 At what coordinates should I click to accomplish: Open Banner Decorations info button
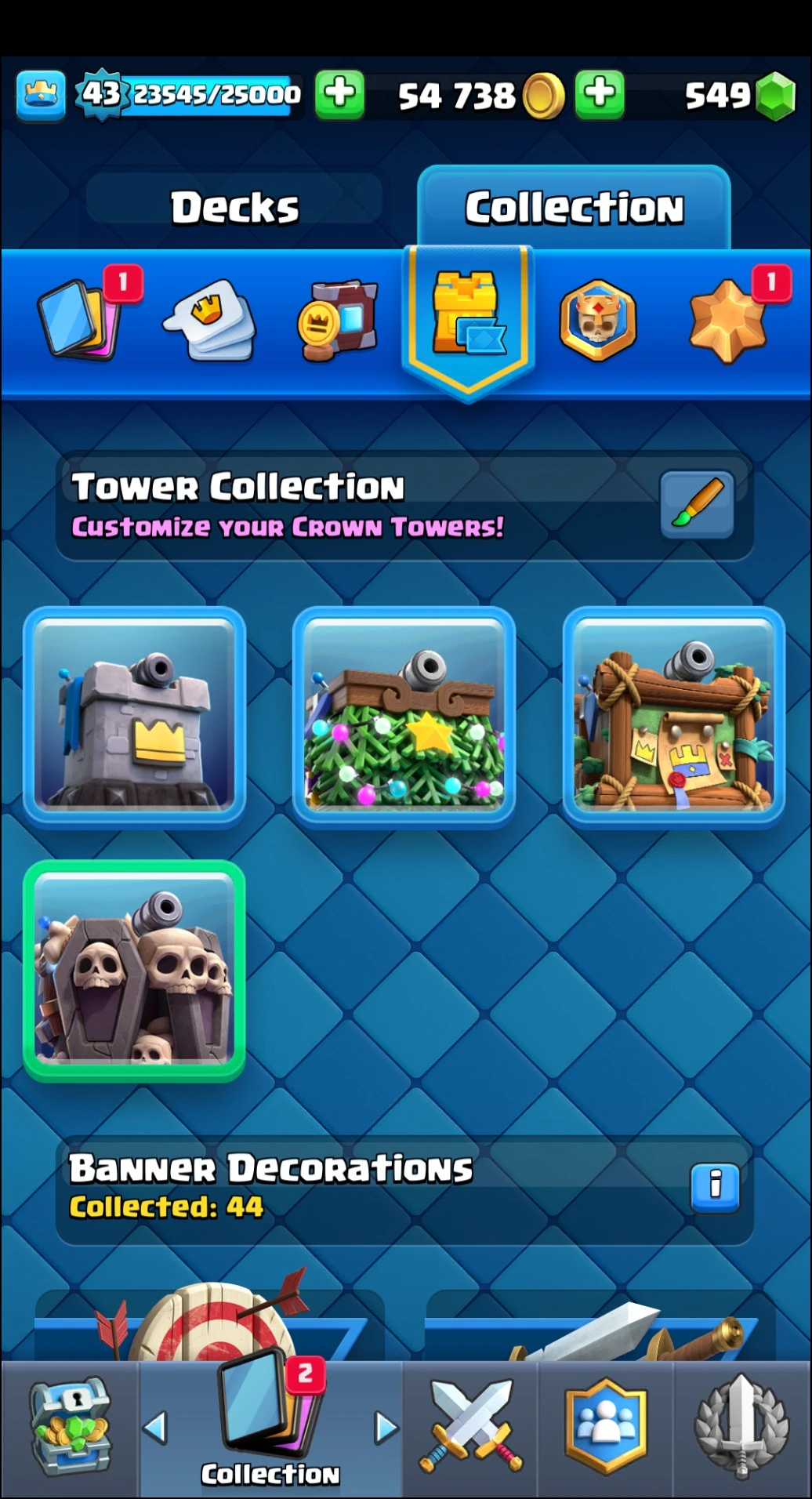715,1187
